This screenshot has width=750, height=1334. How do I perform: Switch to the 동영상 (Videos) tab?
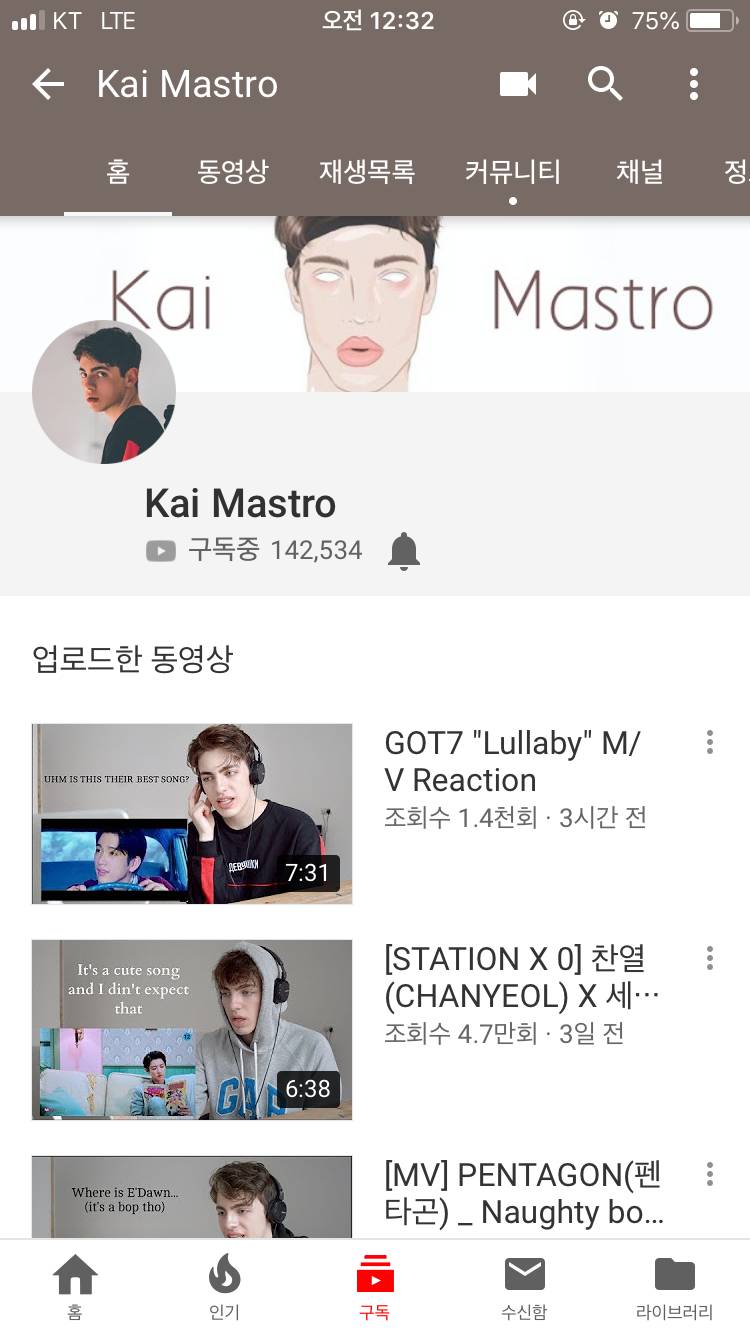tap(232, 172)
